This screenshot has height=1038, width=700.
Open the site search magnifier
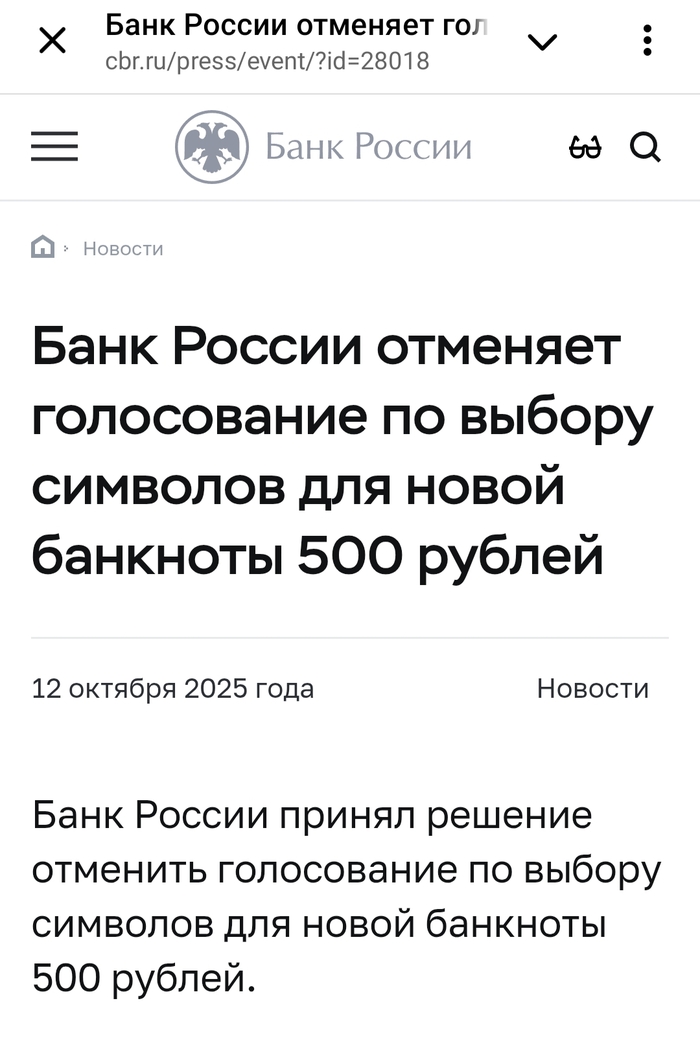point(645,148)
